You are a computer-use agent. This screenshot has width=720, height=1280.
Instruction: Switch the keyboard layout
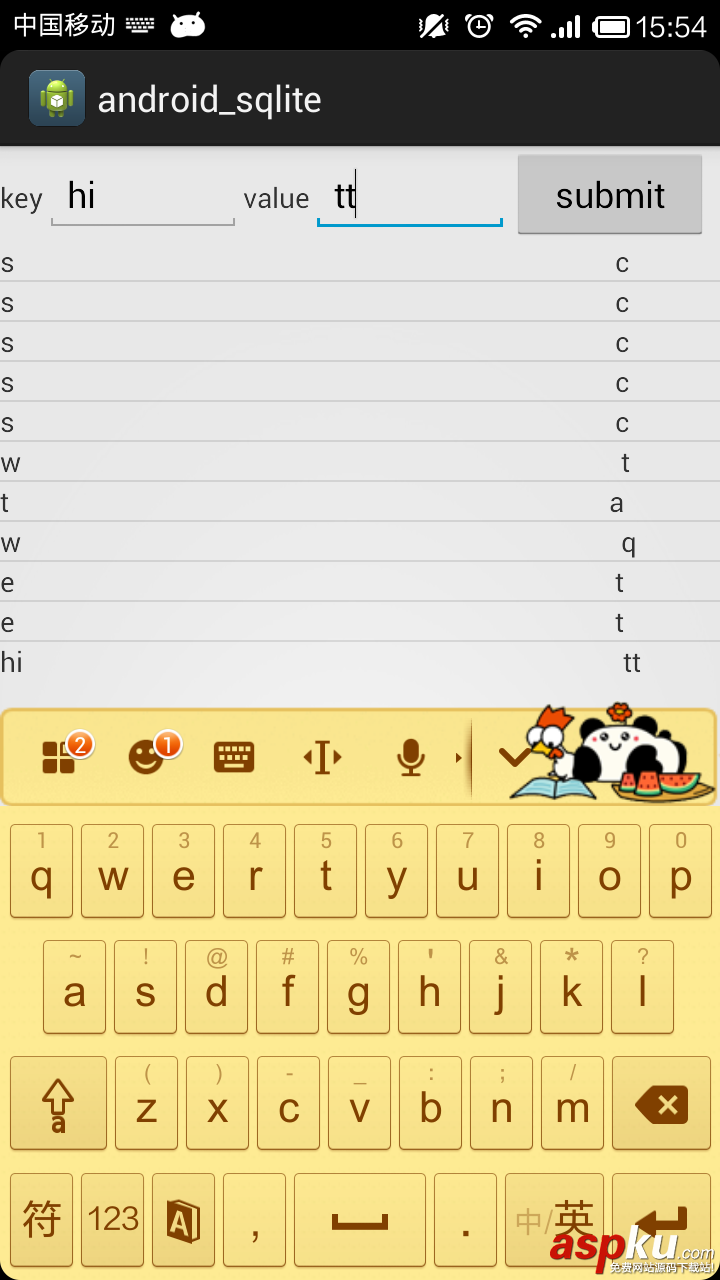[x=234, y=757]
